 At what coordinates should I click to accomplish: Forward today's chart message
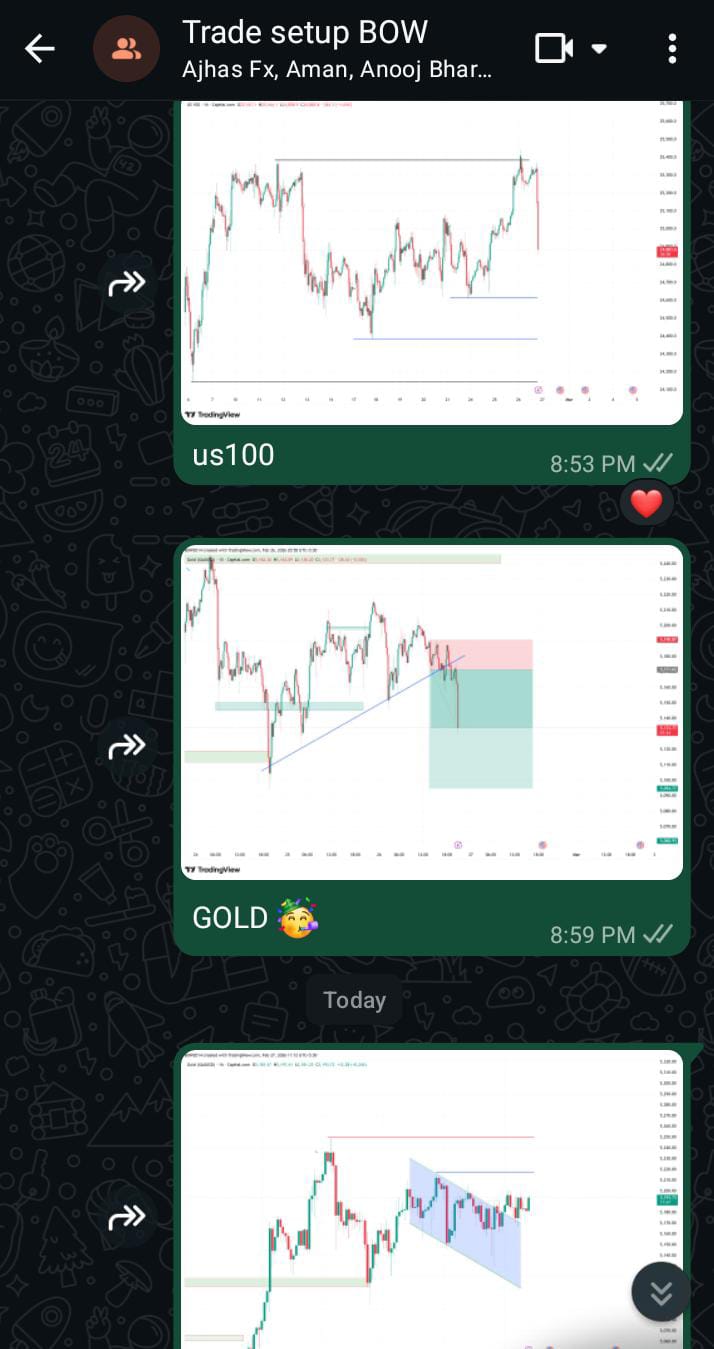click(x=127, y=1217)
